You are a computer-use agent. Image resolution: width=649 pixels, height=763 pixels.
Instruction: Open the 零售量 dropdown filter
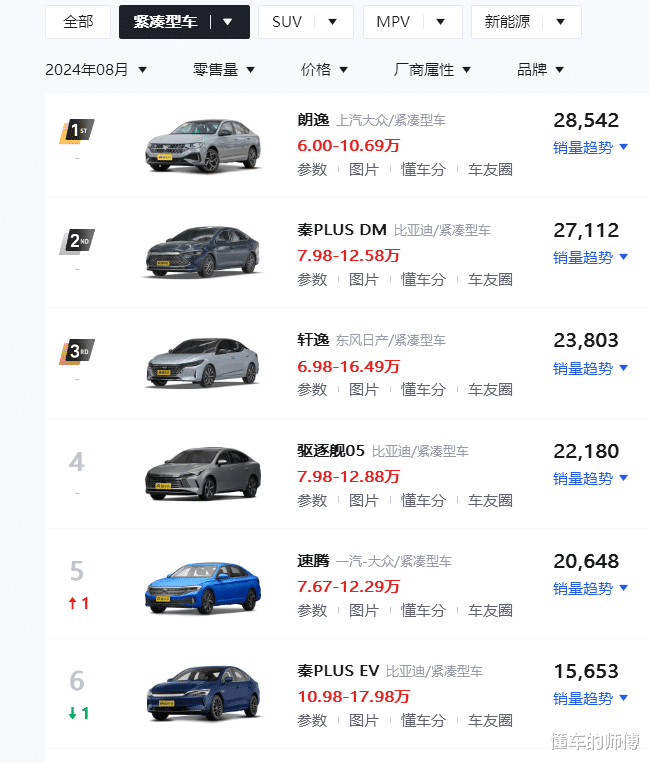[224, 69]
